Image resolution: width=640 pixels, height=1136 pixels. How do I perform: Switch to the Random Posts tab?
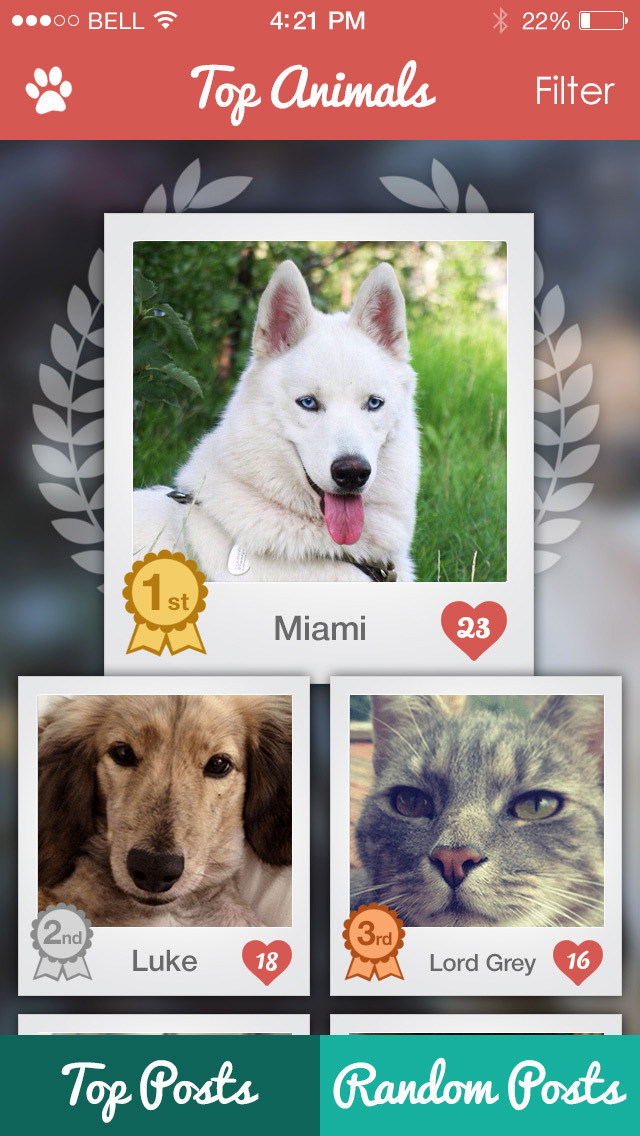click(x=480, y=1085)
